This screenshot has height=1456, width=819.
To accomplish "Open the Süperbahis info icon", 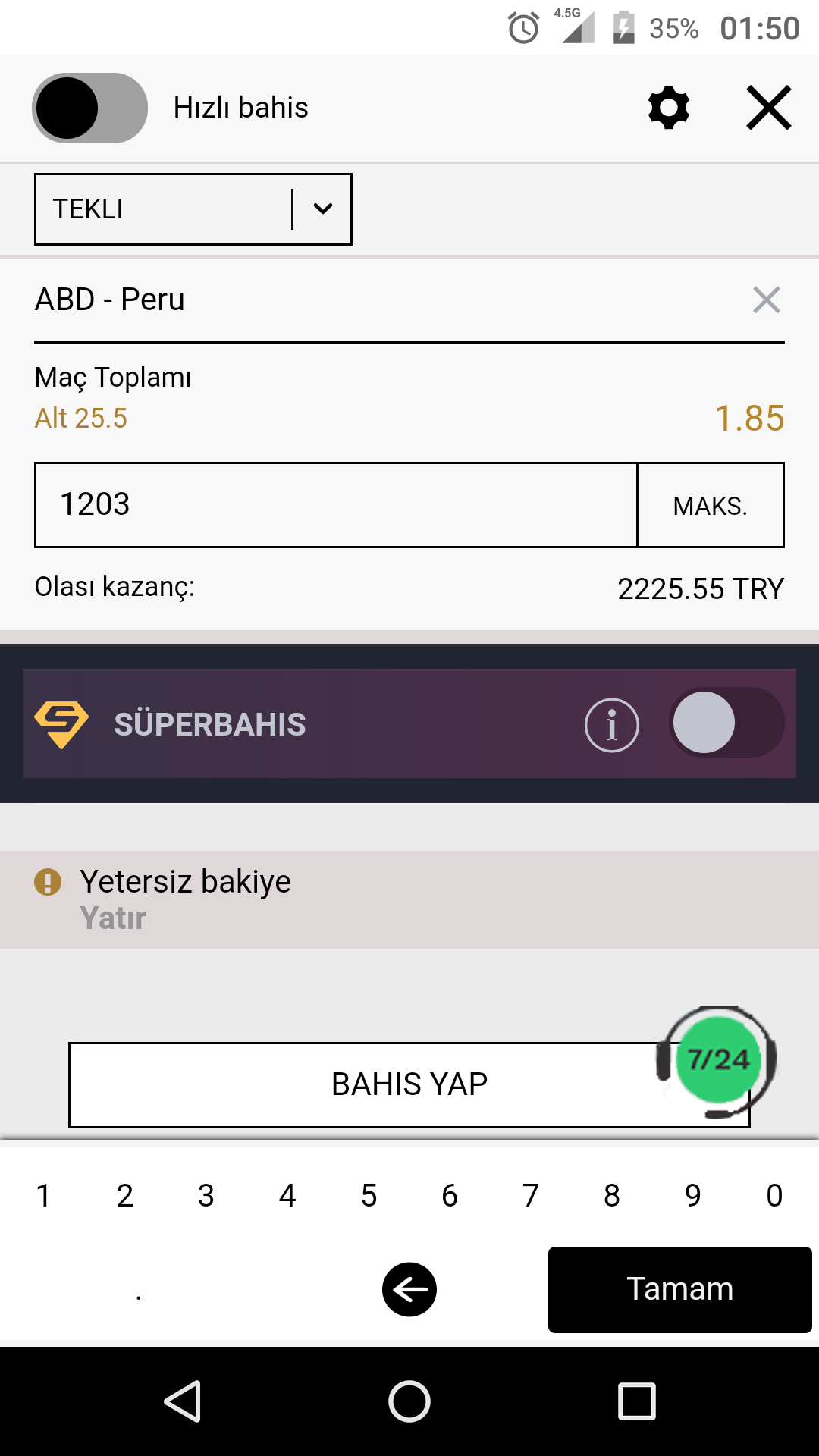I will pyautogui.click(x=612, y=725).
